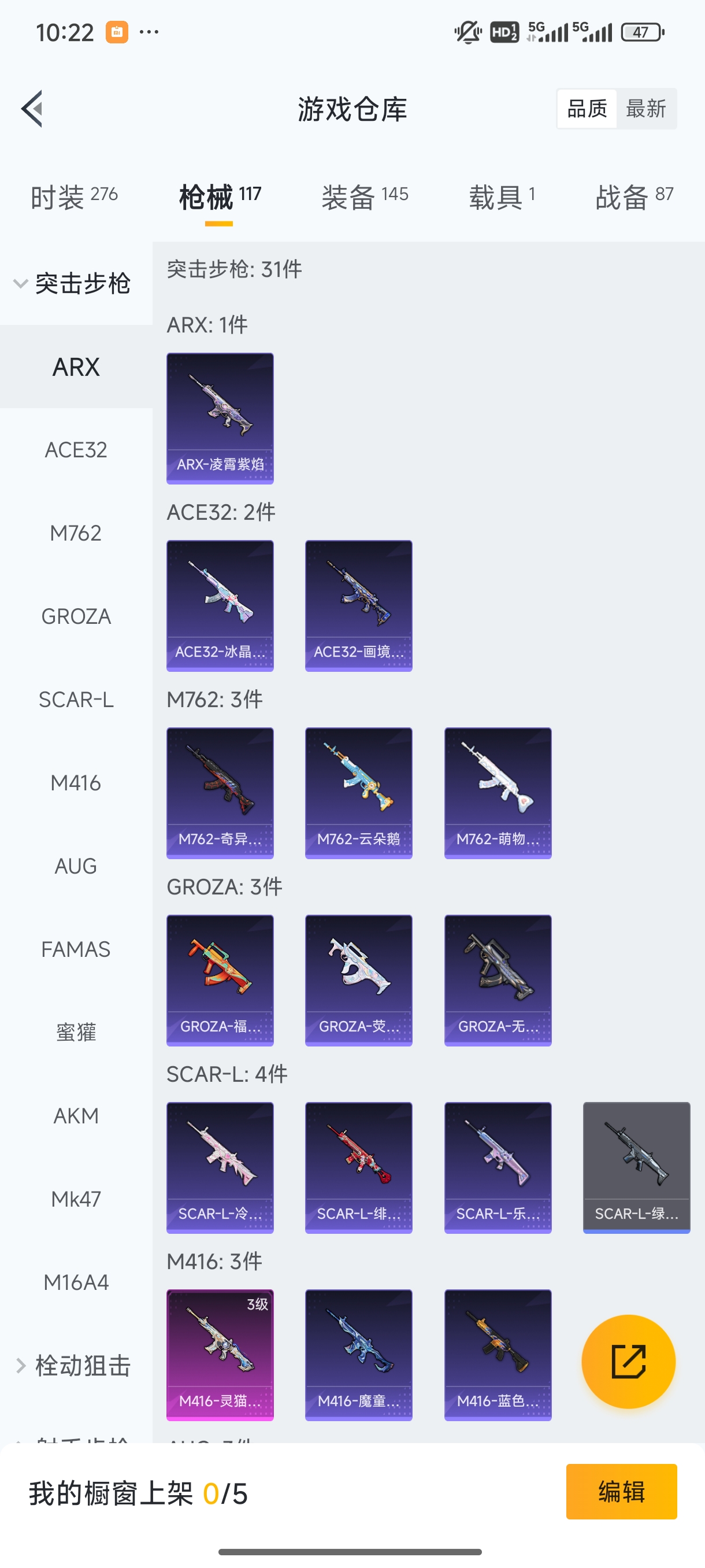Sort inventory by 品质

pyautogui.click(x=587, y=109)
